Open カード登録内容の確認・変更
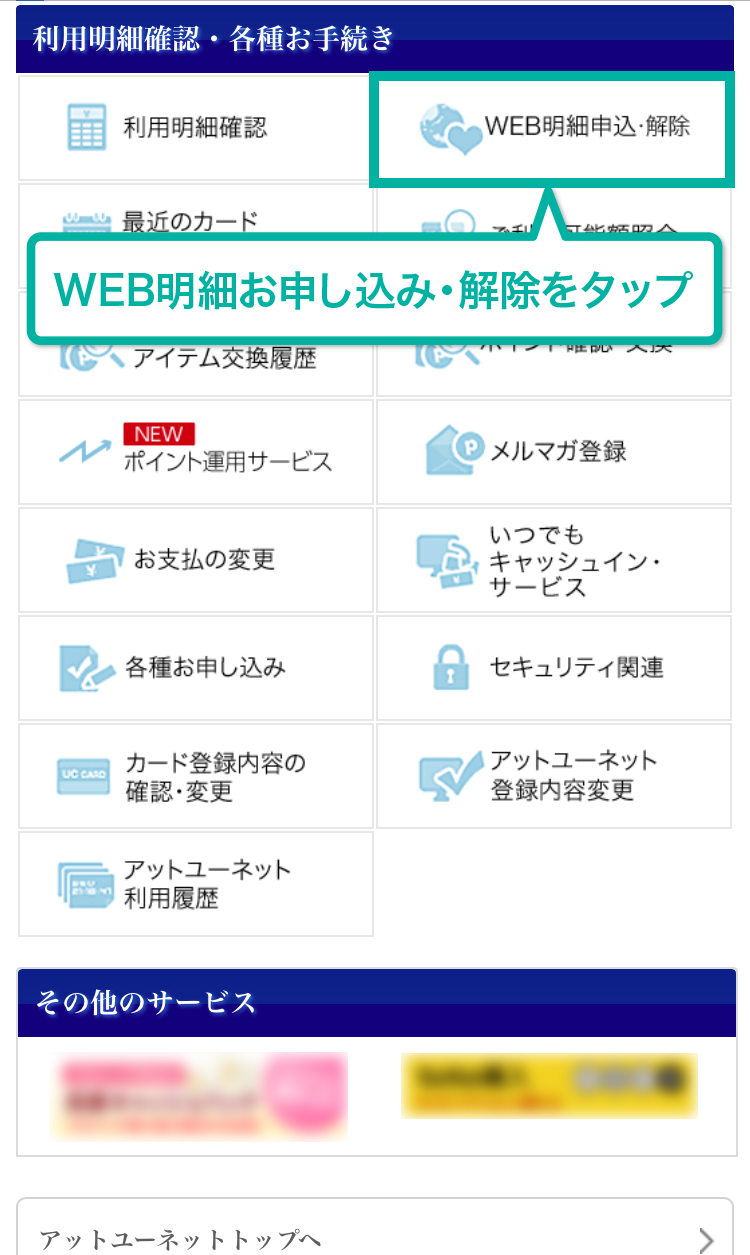Image resolution: width=750 pixels, height=1255 pixels. [x=195, y=777]
